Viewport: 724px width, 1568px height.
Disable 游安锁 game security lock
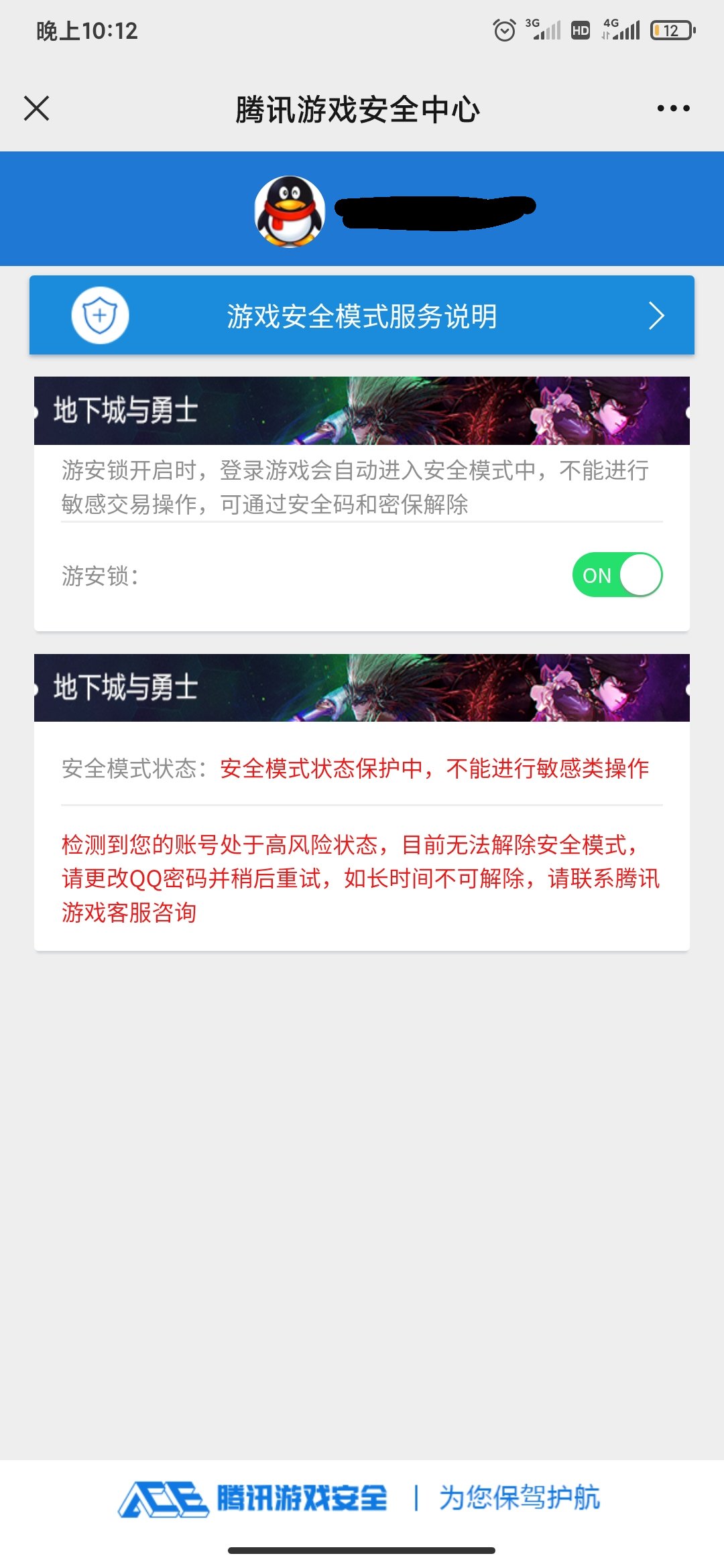click(x=617, y=575)
